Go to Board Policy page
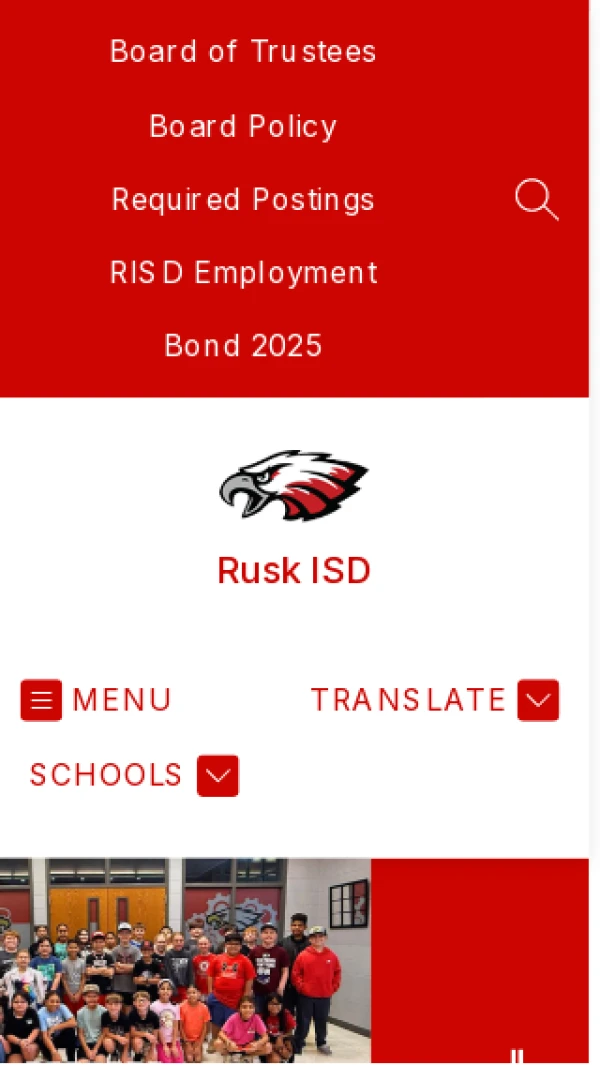Screen dimensions: 600x1065 click(243, 126)
